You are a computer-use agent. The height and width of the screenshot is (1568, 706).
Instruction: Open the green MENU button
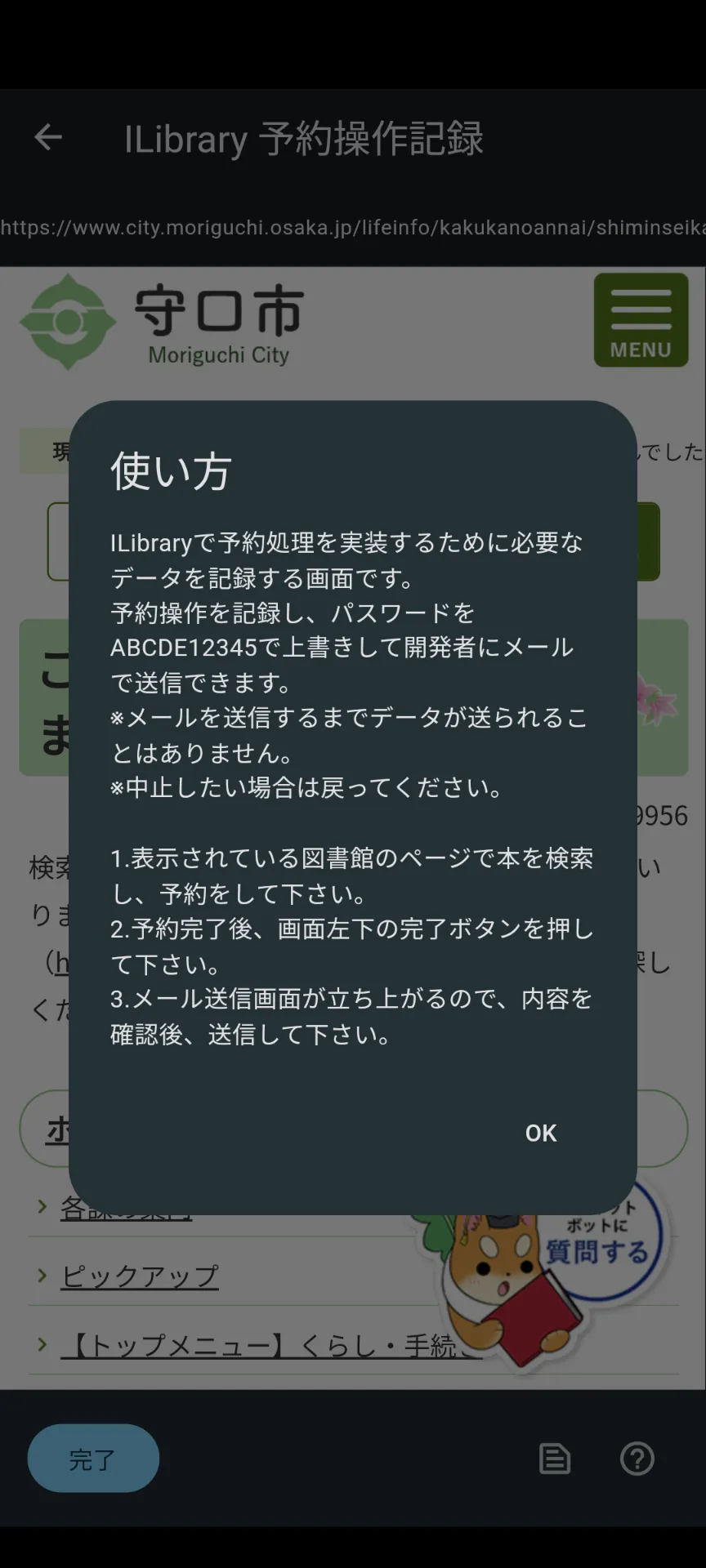pyautogui.click(x=641, y=320)
